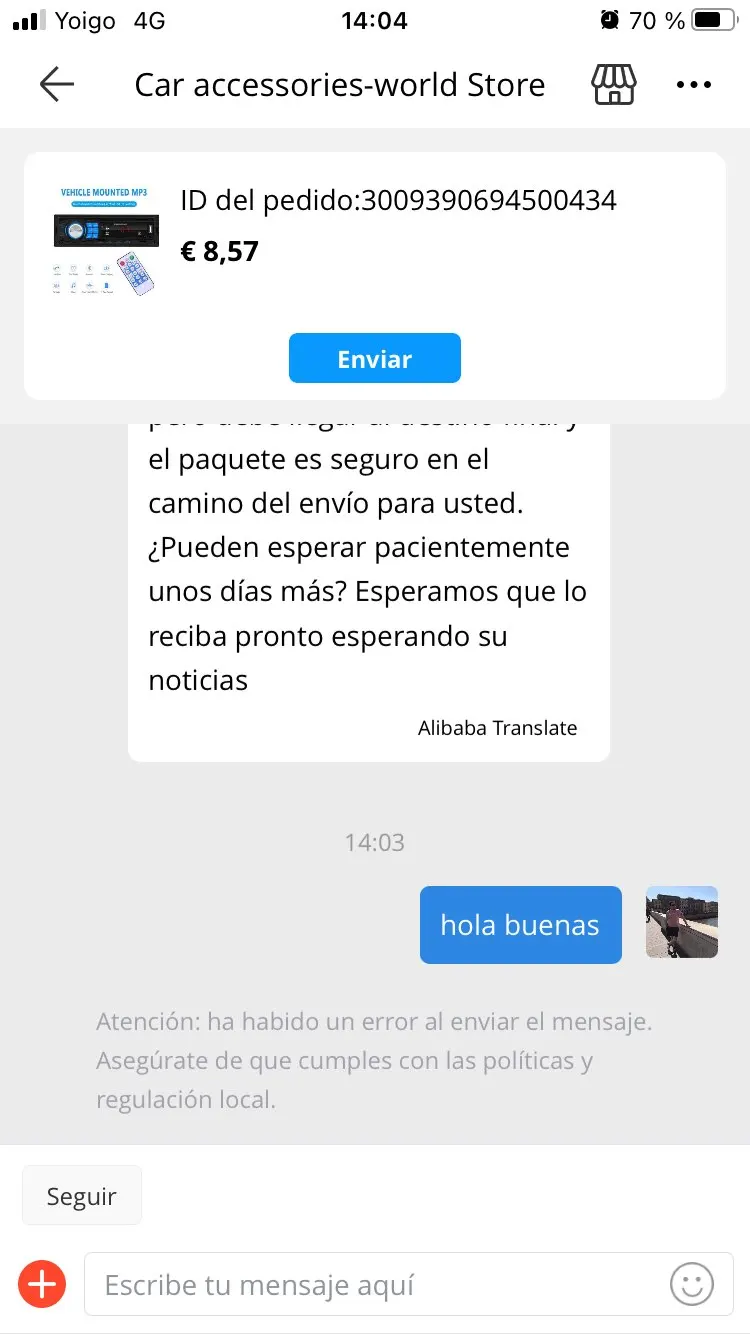
Task: Open the emoji picker smiley
Action: coord(692,1284)
